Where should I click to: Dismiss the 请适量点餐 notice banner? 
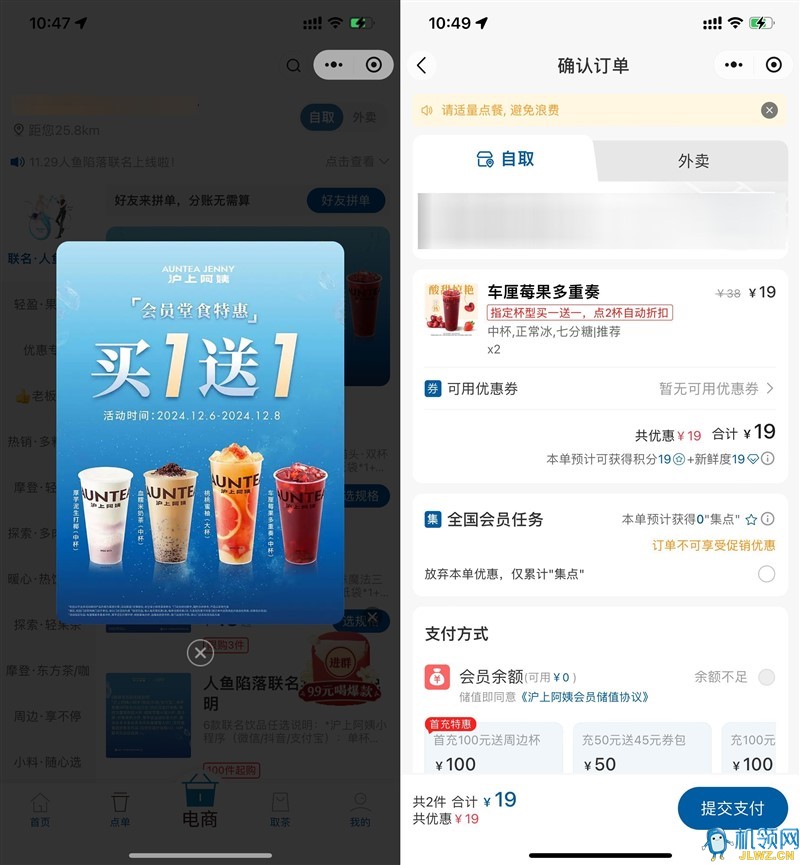(769, 110)
